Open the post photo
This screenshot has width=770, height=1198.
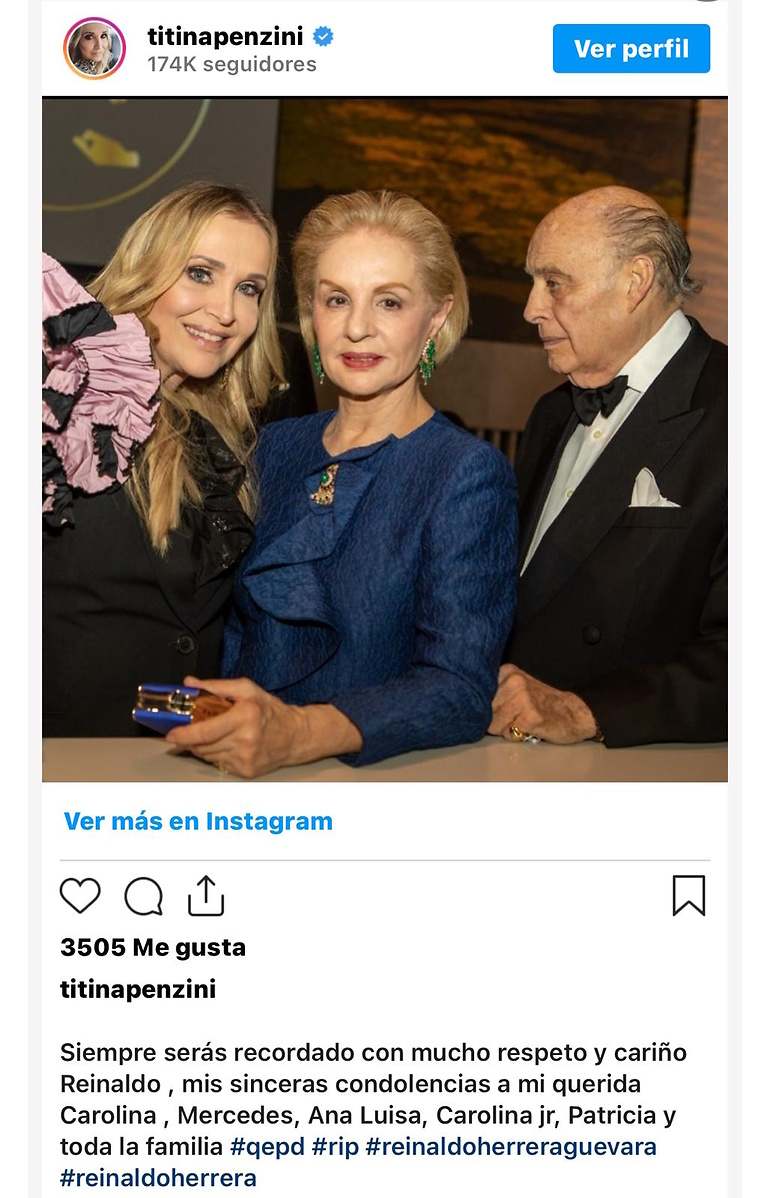pos(385,440)
